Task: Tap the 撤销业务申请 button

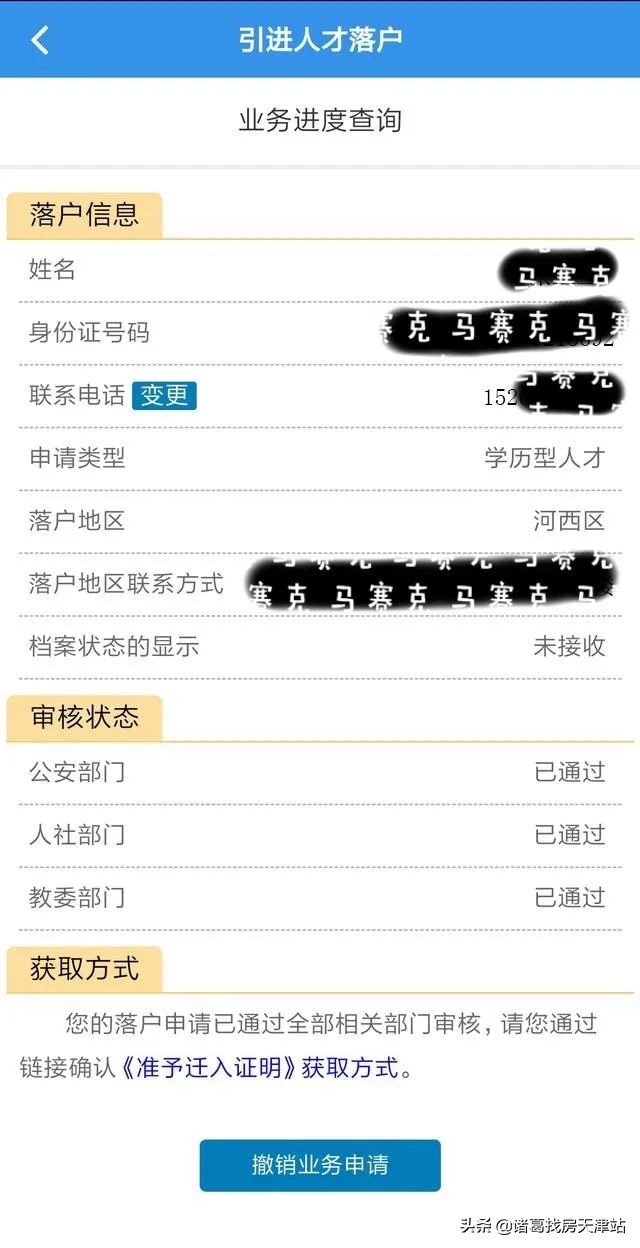Action: tap(320, 1165)
